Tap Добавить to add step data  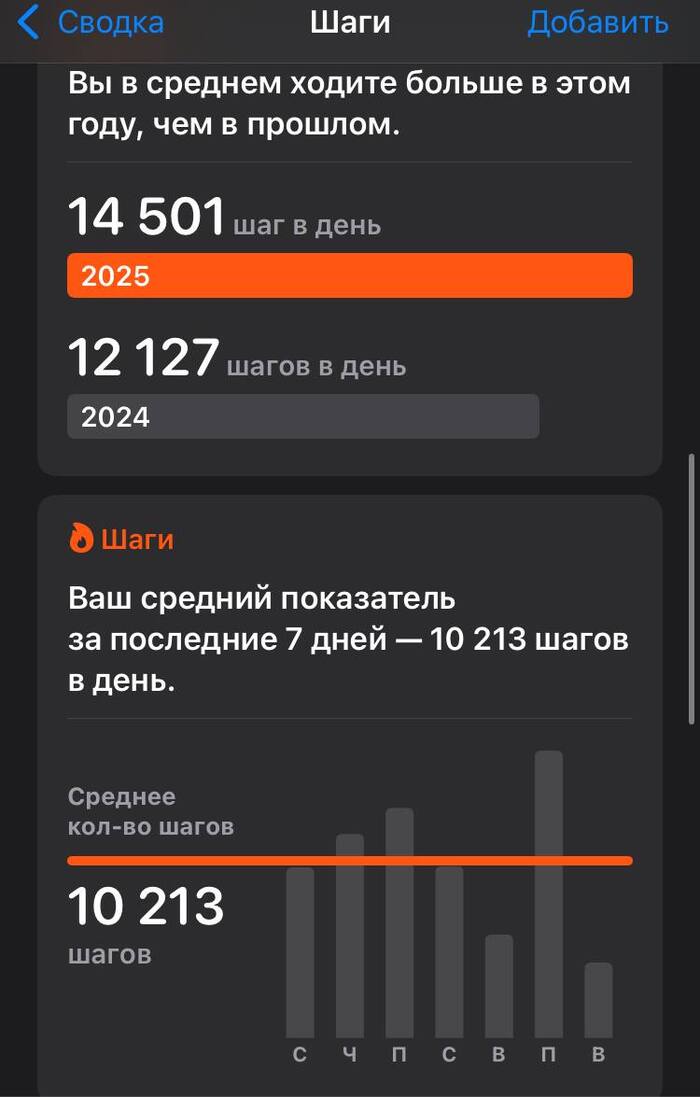(x=597, y=23)
